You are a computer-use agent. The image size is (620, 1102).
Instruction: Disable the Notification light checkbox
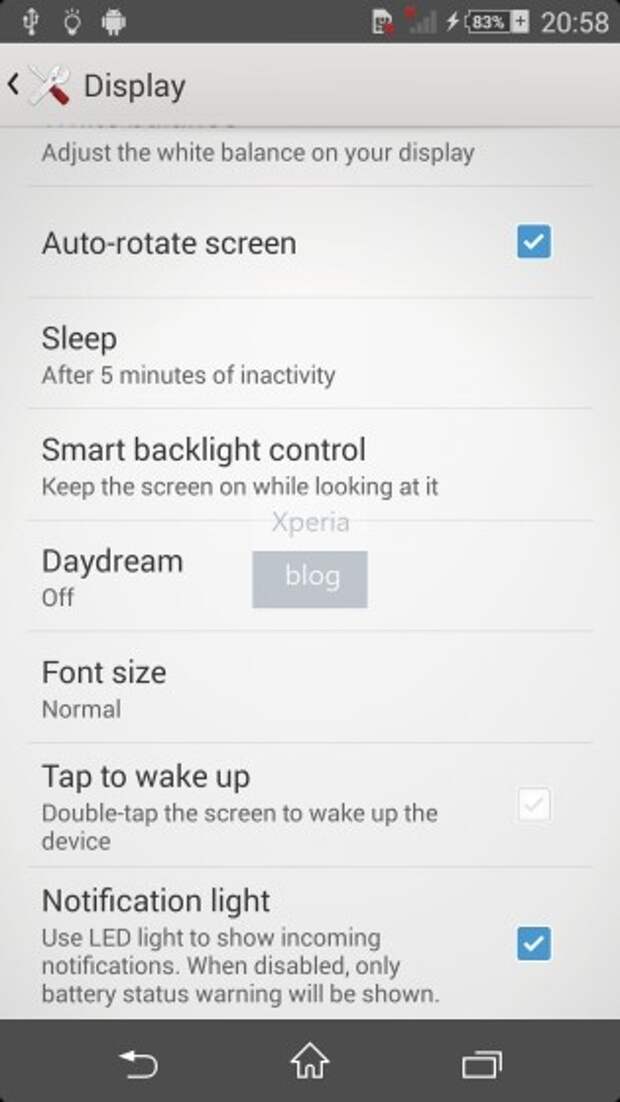(534, 943)
